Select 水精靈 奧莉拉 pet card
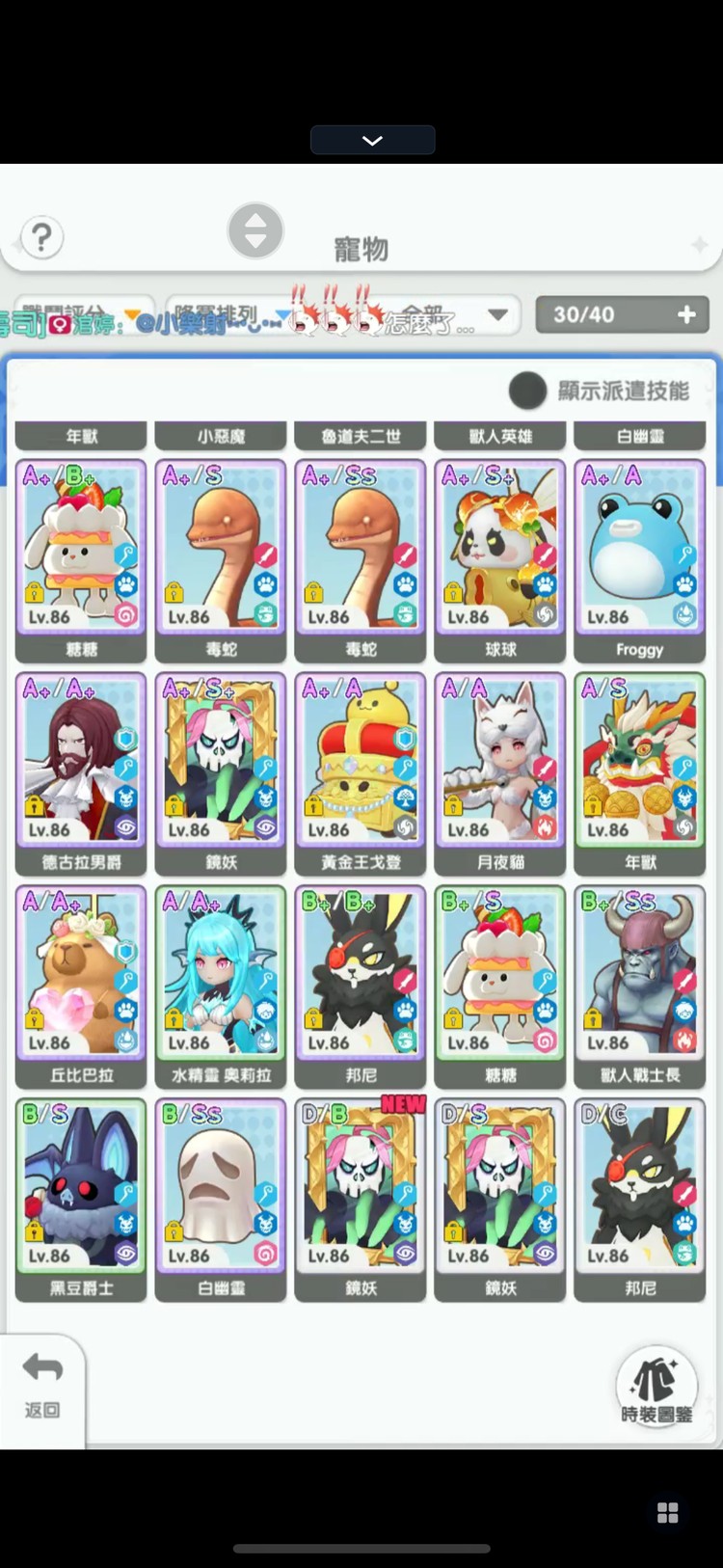This screenshot has height=1568, width=723. pyautogui.click(x=221, y=985)
